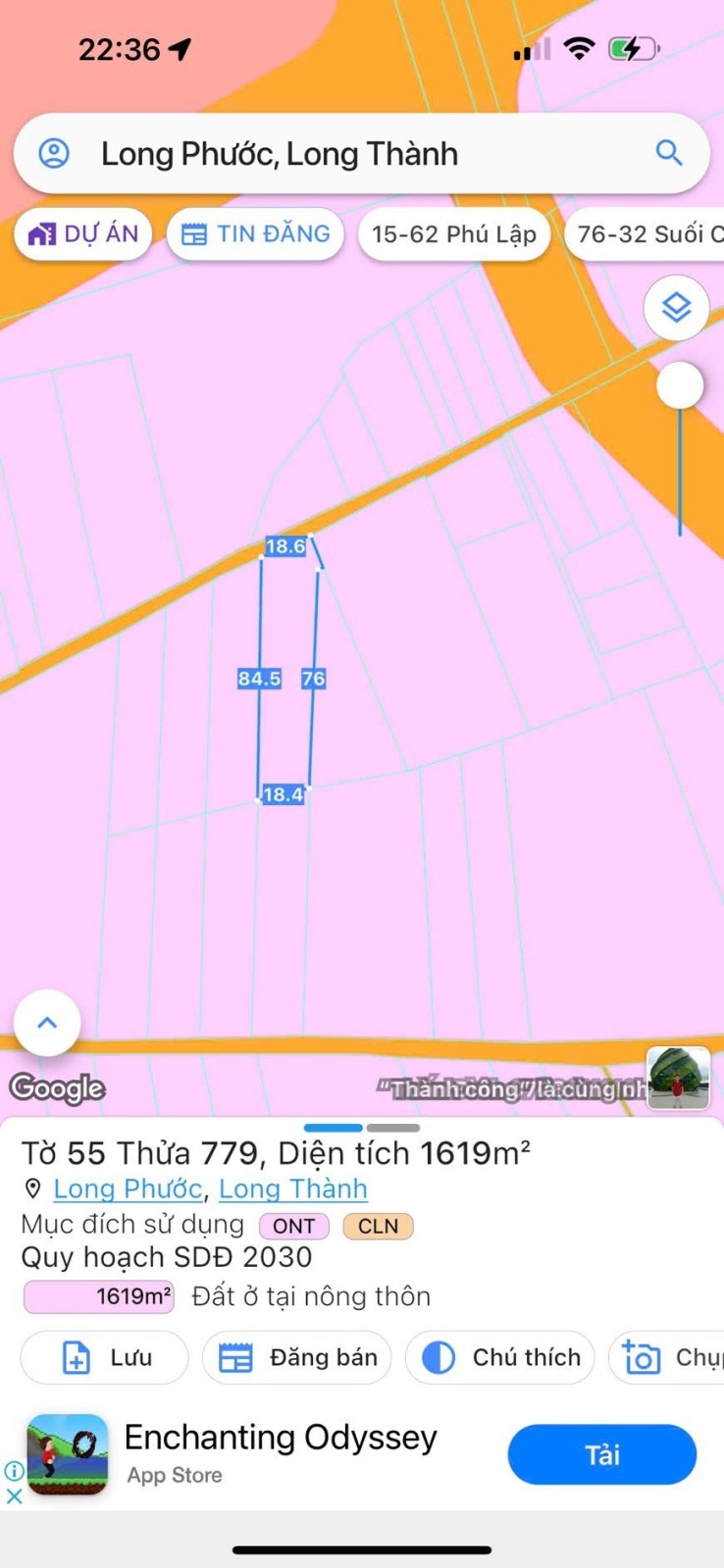Open the TIN ĐĂNG chip
Image resolution: width=724 pixels, height=1568 pixels.
(255, 234)
